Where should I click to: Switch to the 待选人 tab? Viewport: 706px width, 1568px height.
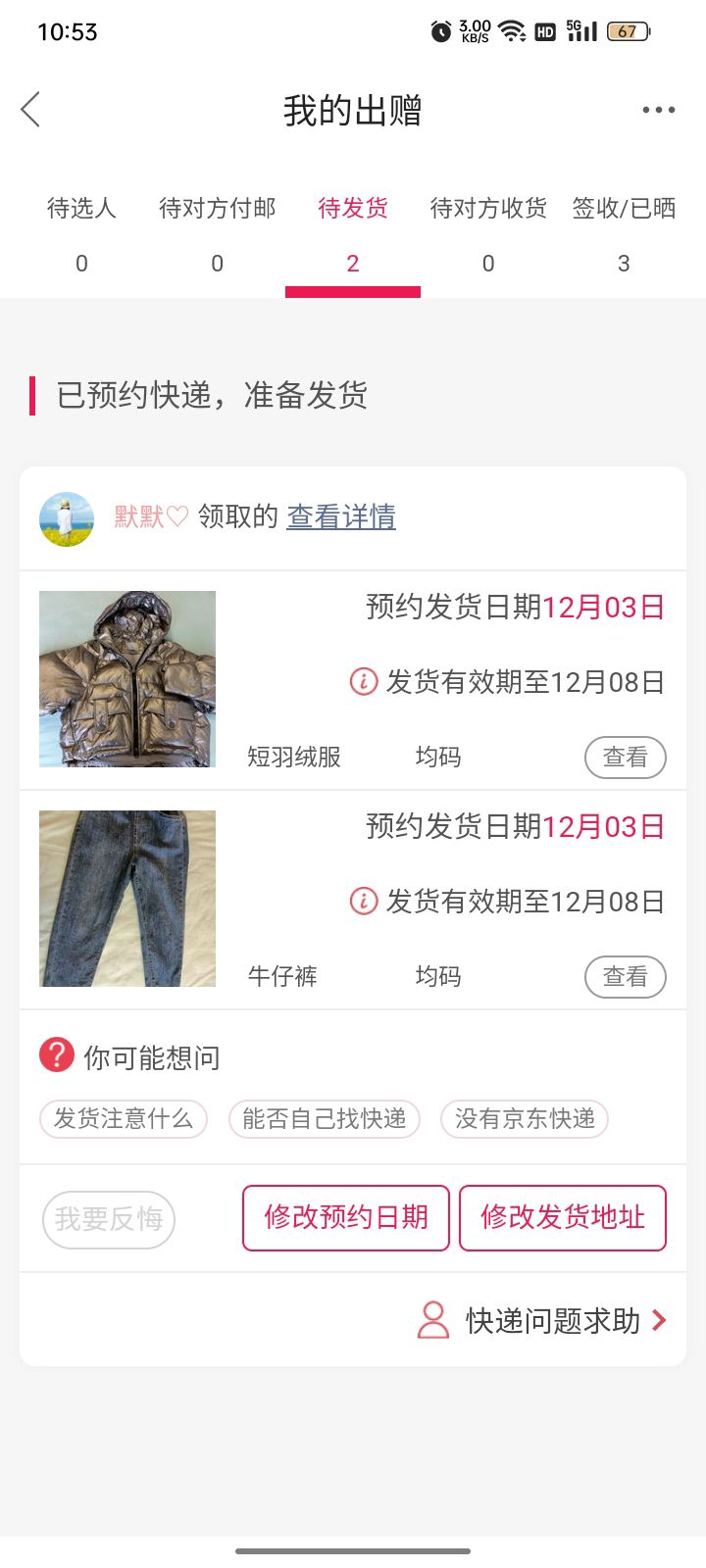click(81, 235)
